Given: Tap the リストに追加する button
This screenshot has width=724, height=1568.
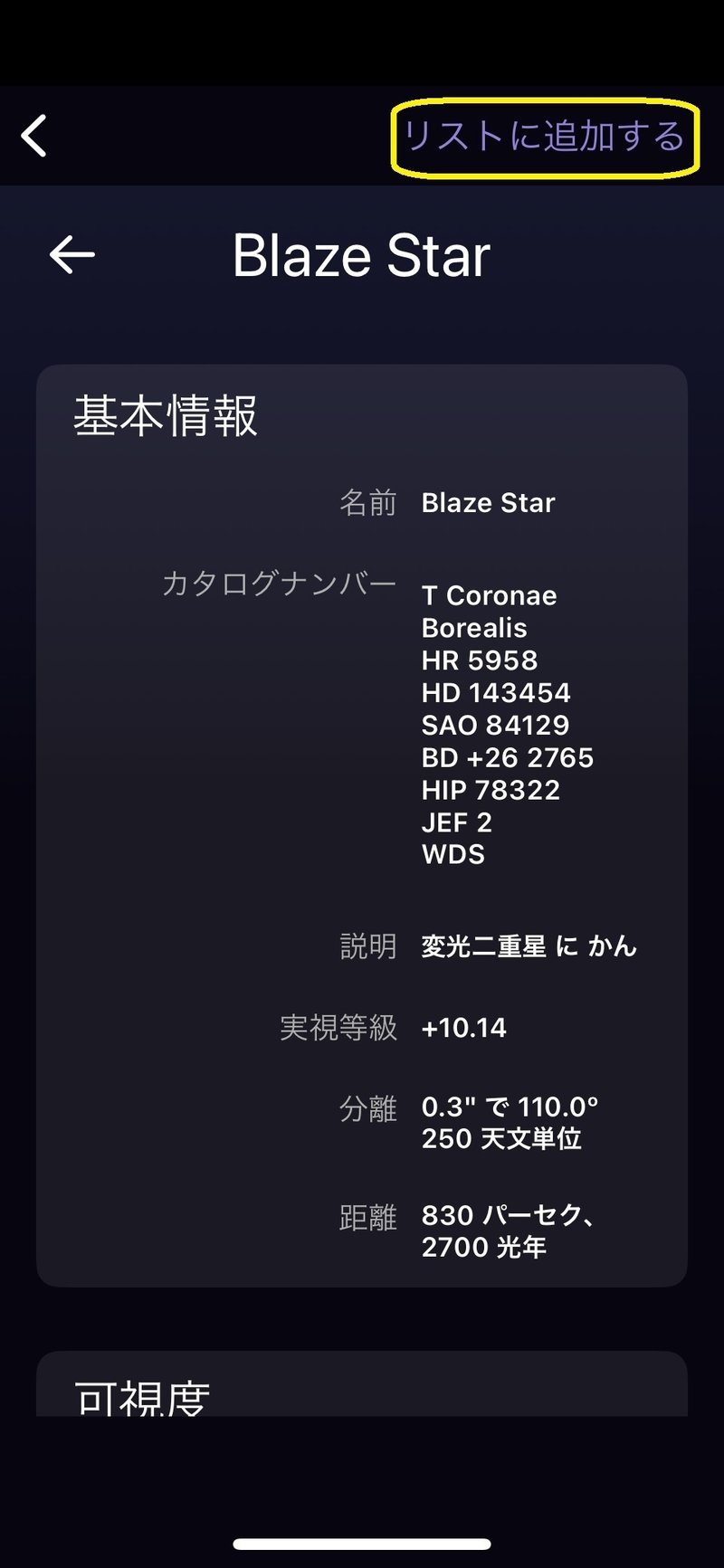Looking at the screenshot, I should tap(544, 137).
